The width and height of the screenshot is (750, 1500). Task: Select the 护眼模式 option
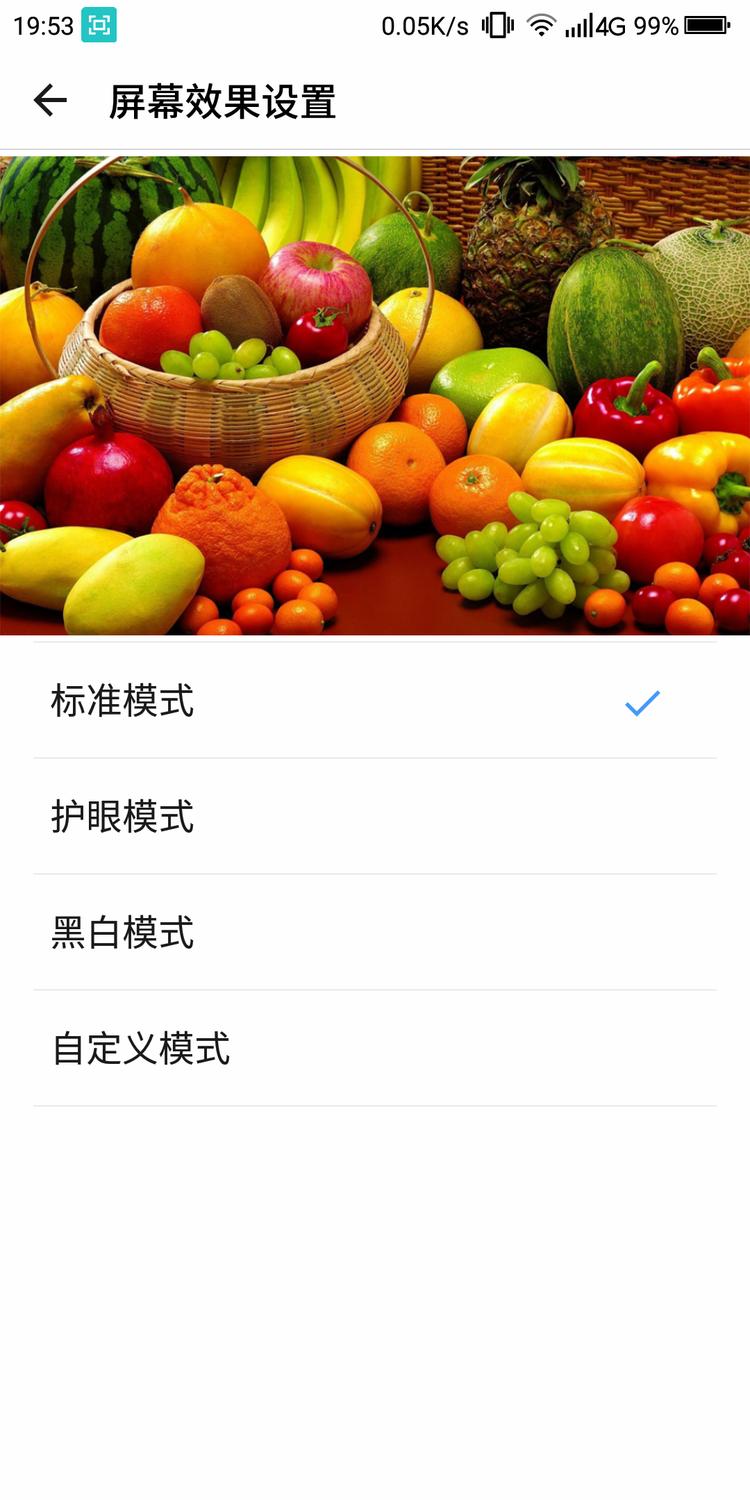click(x=124, y=818)
